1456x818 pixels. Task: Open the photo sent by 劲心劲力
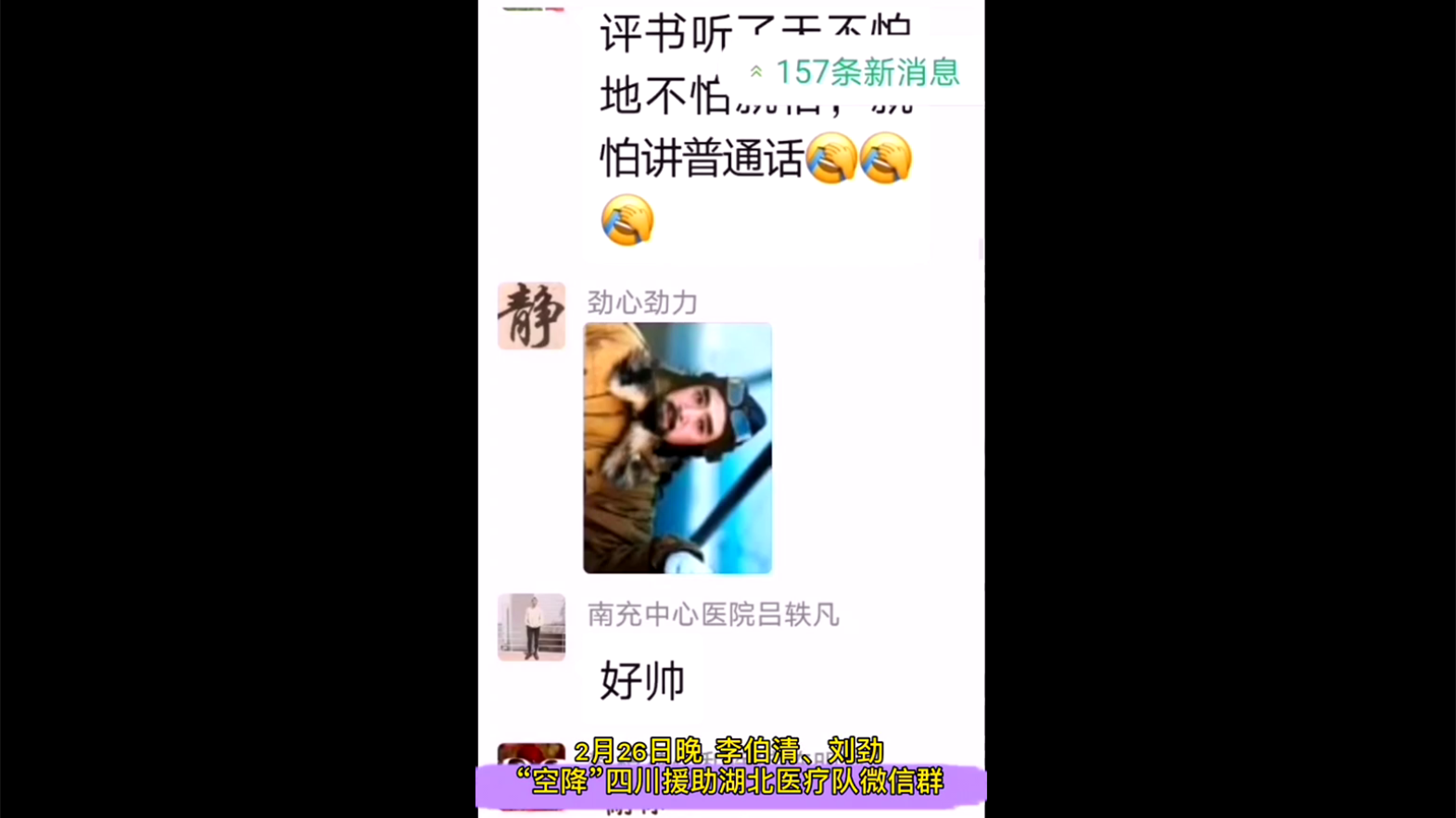pyautogui.click(x=677, y=448)
